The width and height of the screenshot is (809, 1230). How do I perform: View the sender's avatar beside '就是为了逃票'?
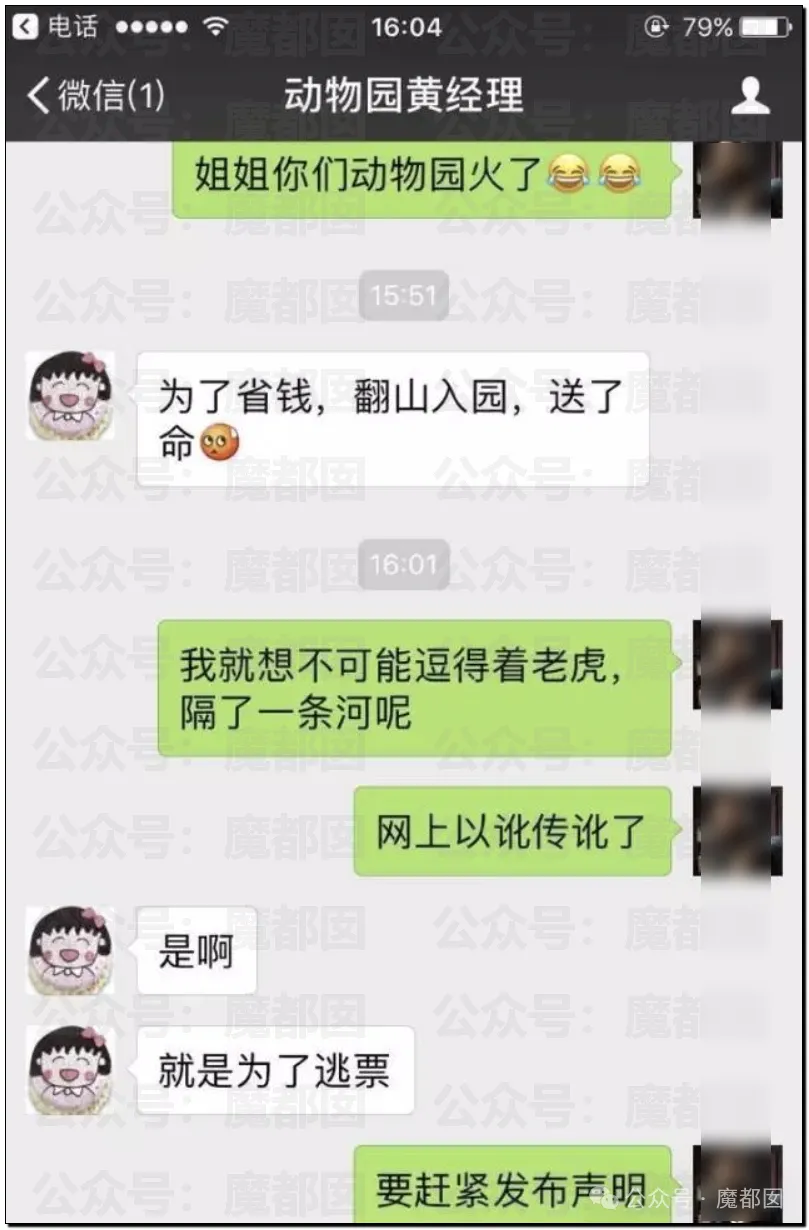tap(70, 1070)
